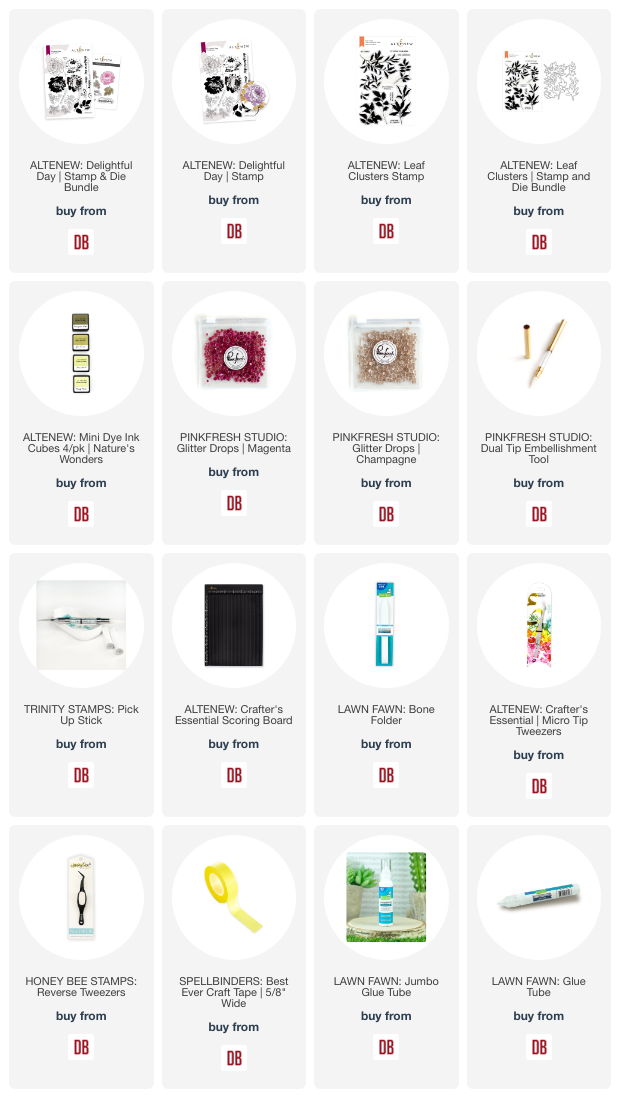Open the Leaf Clusters Stamp product image
This screenshot has width=620, height=1110.
(x=386, y=81)
